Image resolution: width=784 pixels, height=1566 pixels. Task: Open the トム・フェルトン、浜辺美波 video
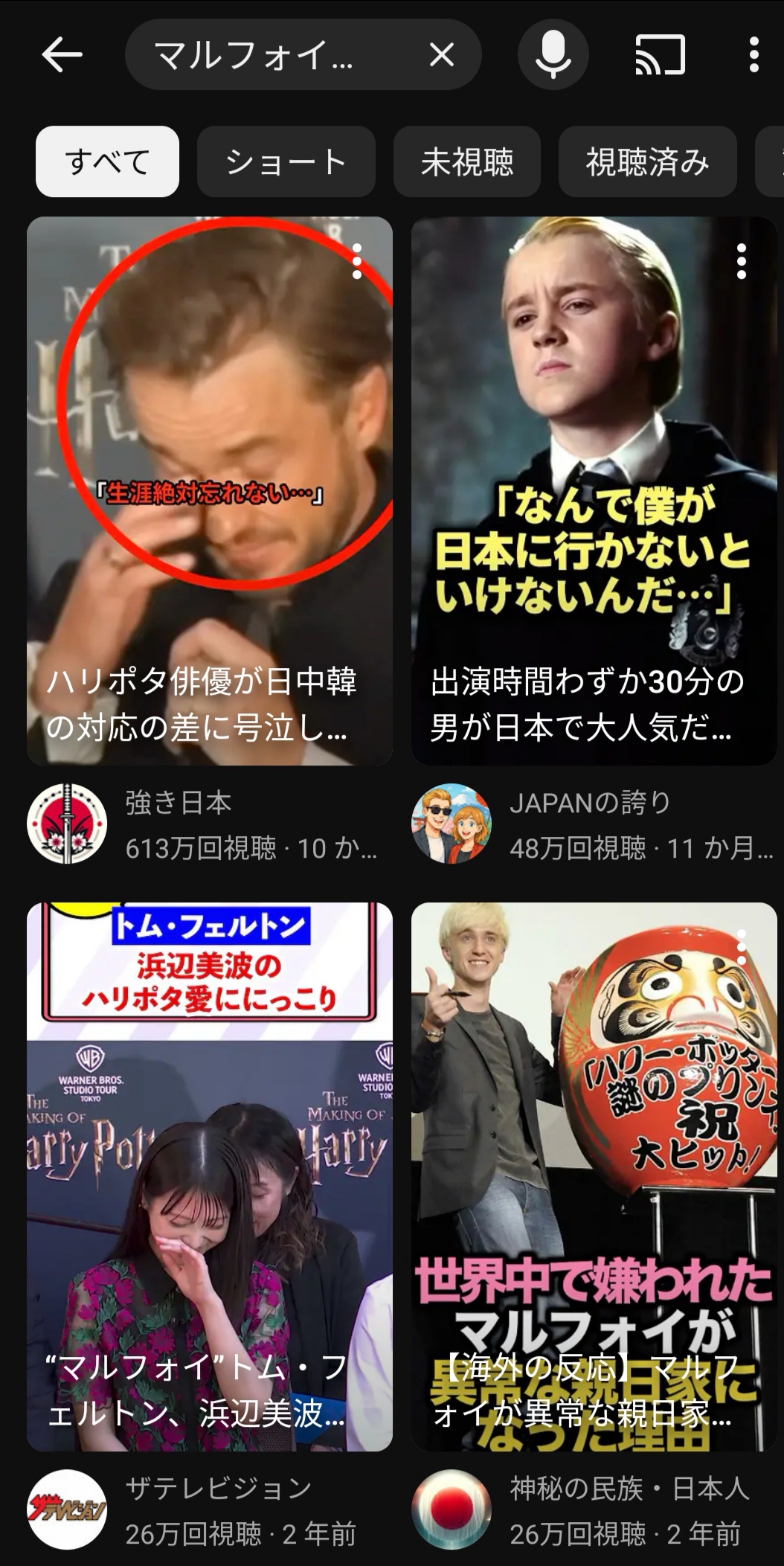[210, 1177]
